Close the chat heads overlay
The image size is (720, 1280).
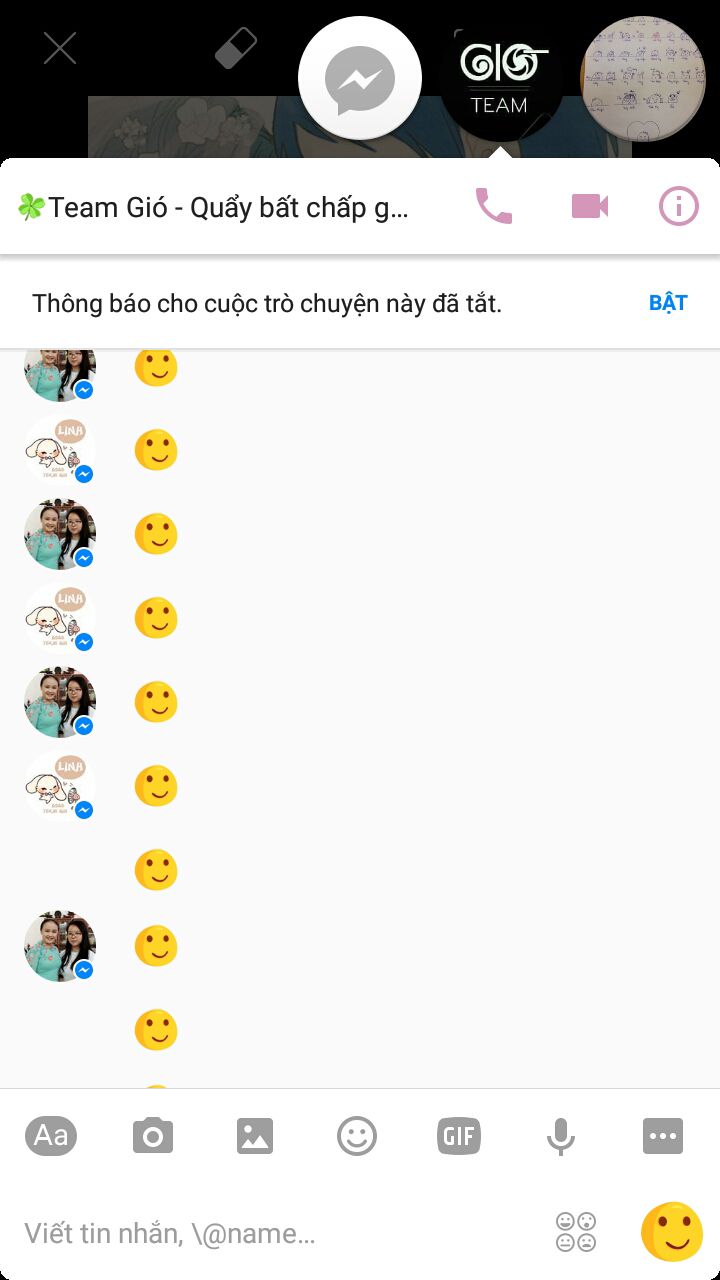[60, 48]
